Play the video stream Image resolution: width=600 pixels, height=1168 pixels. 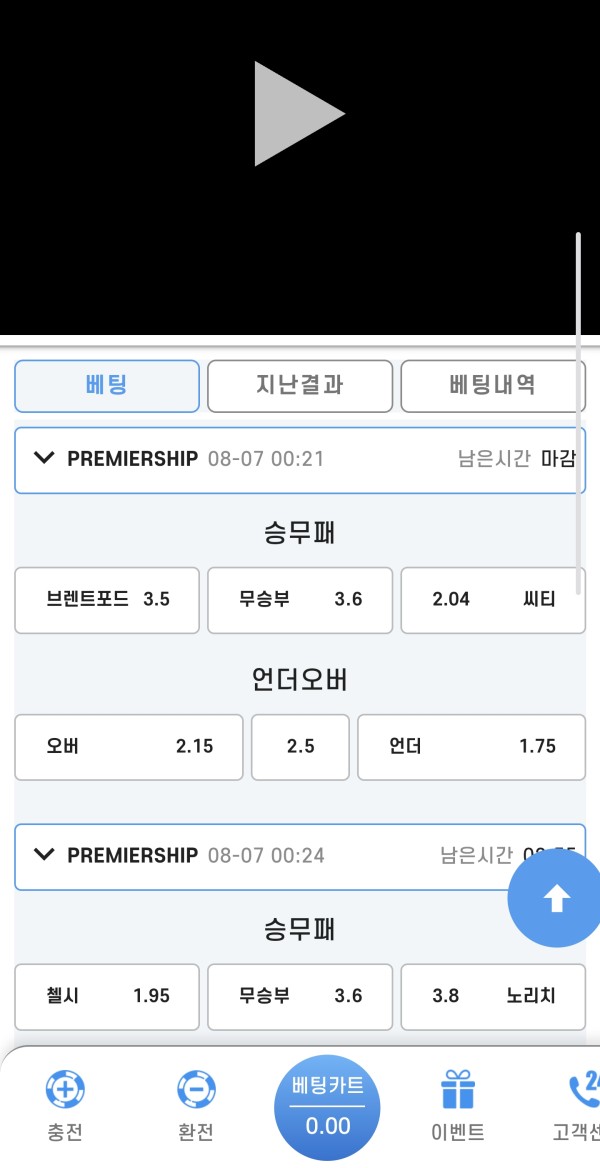point(299,114)
